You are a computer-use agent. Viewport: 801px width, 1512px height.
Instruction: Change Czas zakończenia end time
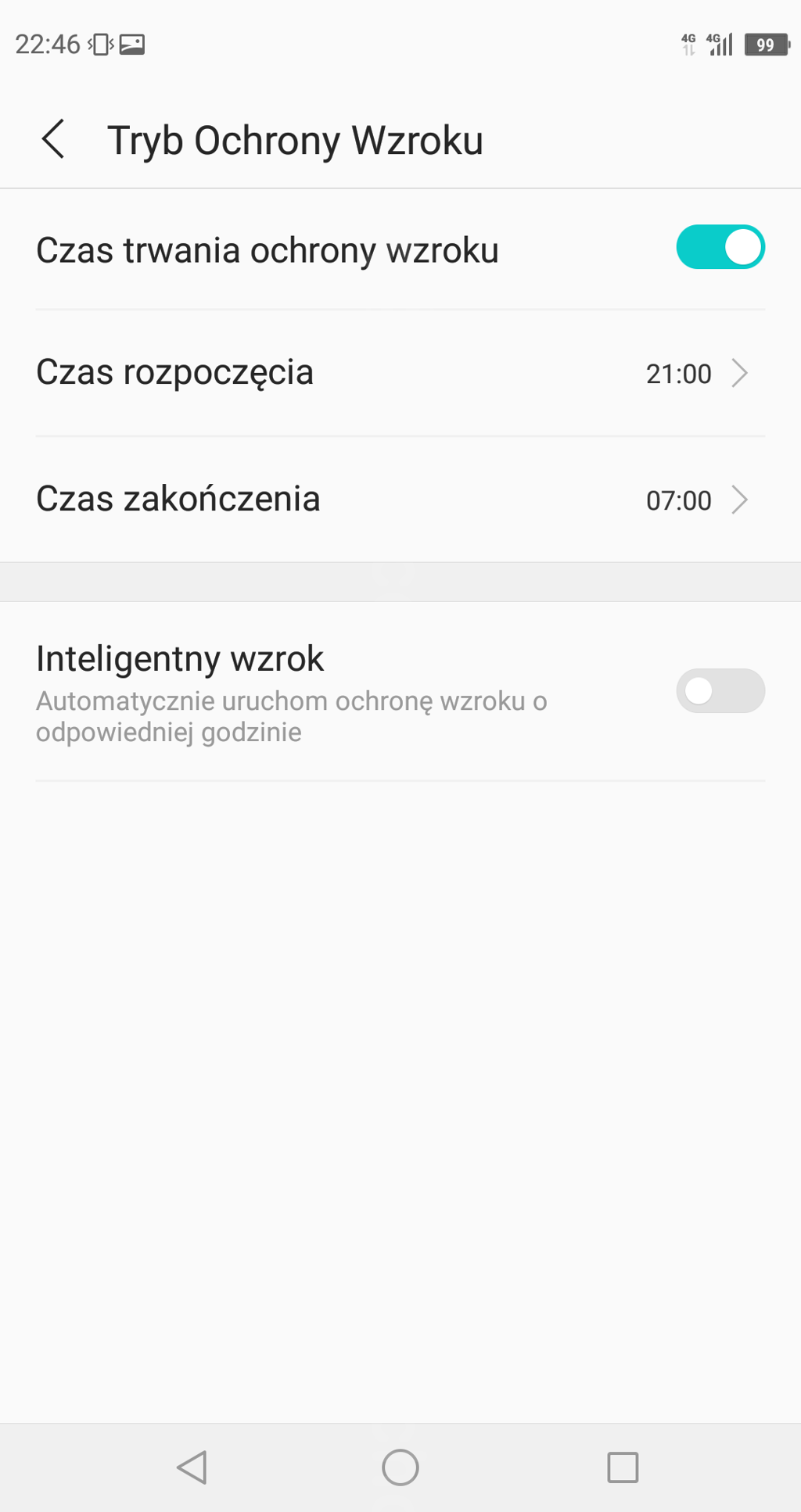400,500
